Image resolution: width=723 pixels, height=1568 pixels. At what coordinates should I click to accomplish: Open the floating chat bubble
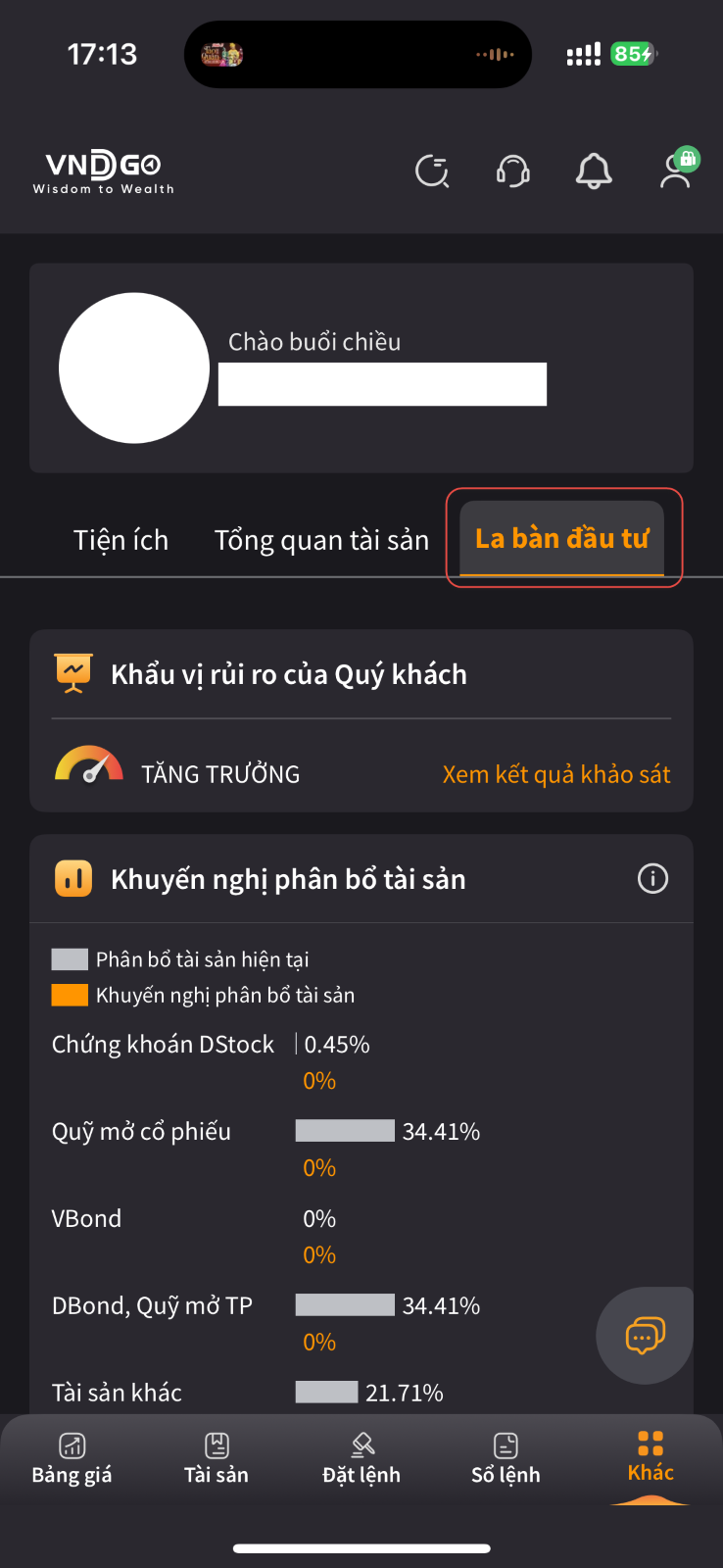tap(645, 1335)
